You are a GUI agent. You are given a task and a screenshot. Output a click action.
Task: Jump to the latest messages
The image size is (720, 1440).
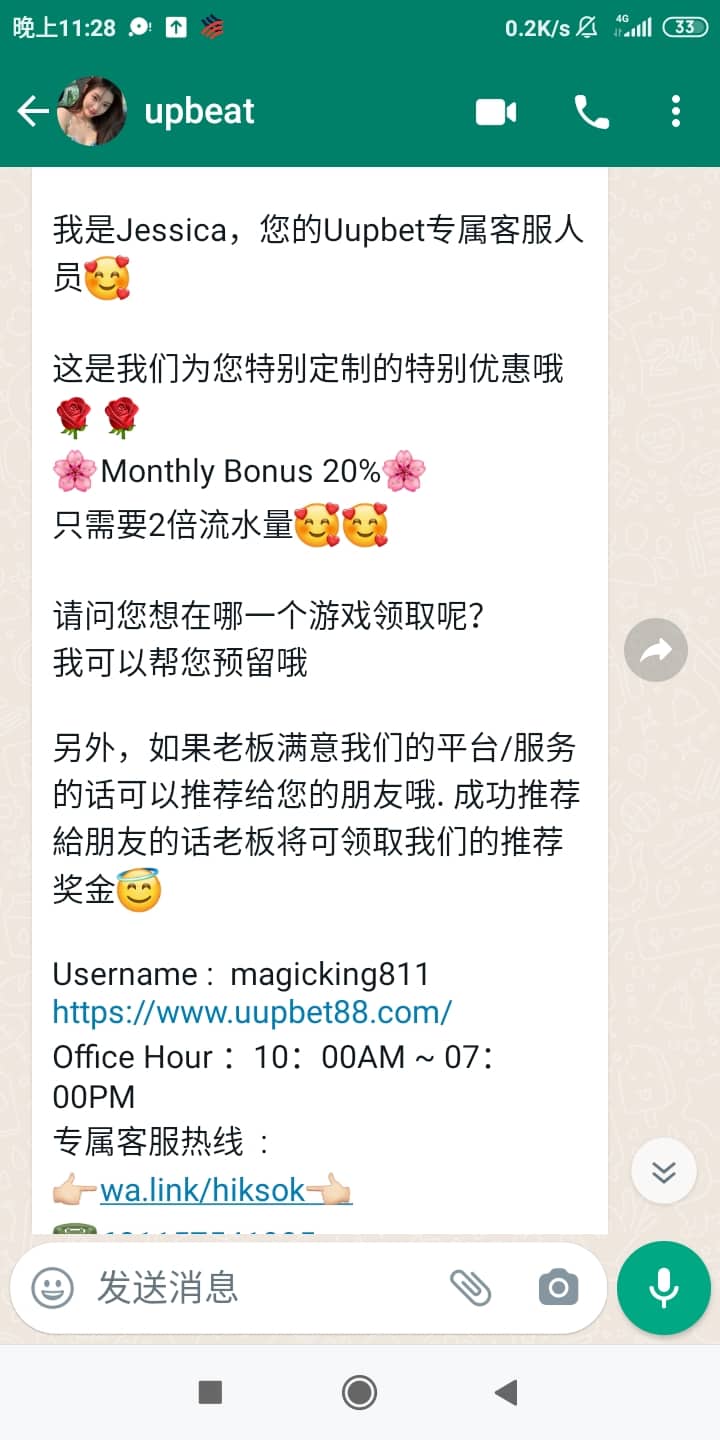663,1172
